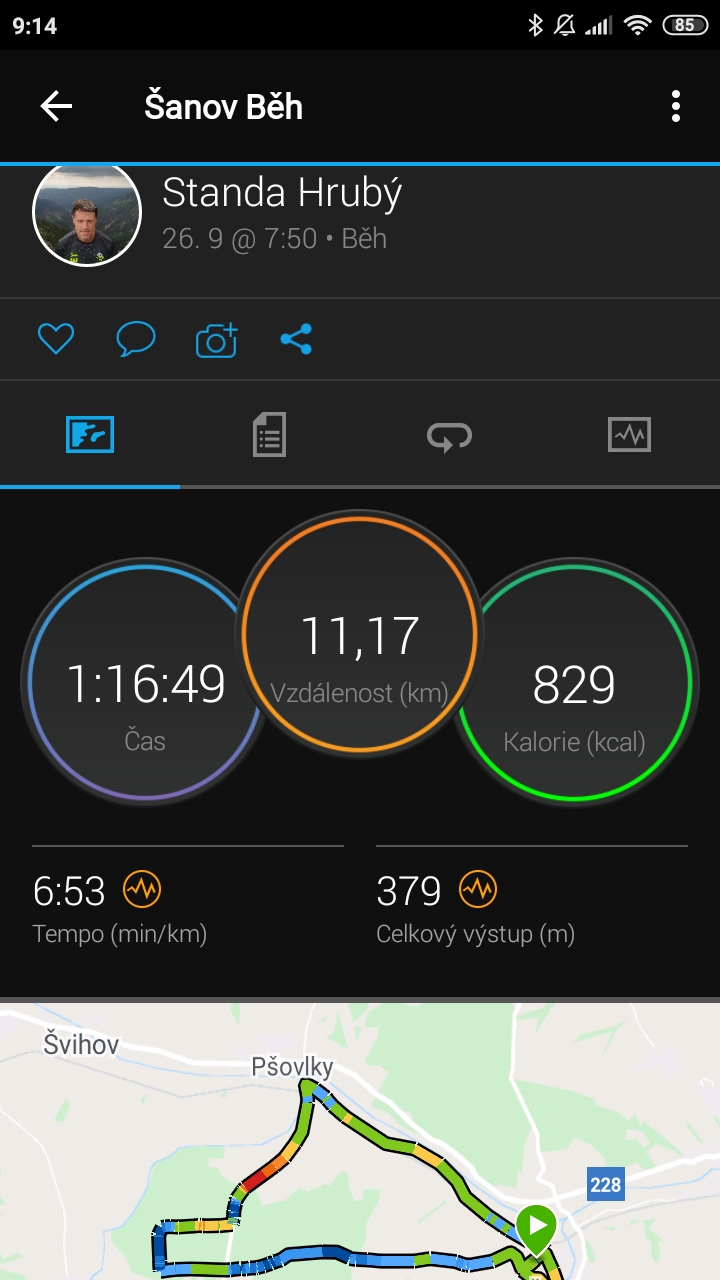Image resolution: width=720 pixels, height=1280 pixels.
Task: Open Standa Hrubý's profile picture
Action: 87,212
